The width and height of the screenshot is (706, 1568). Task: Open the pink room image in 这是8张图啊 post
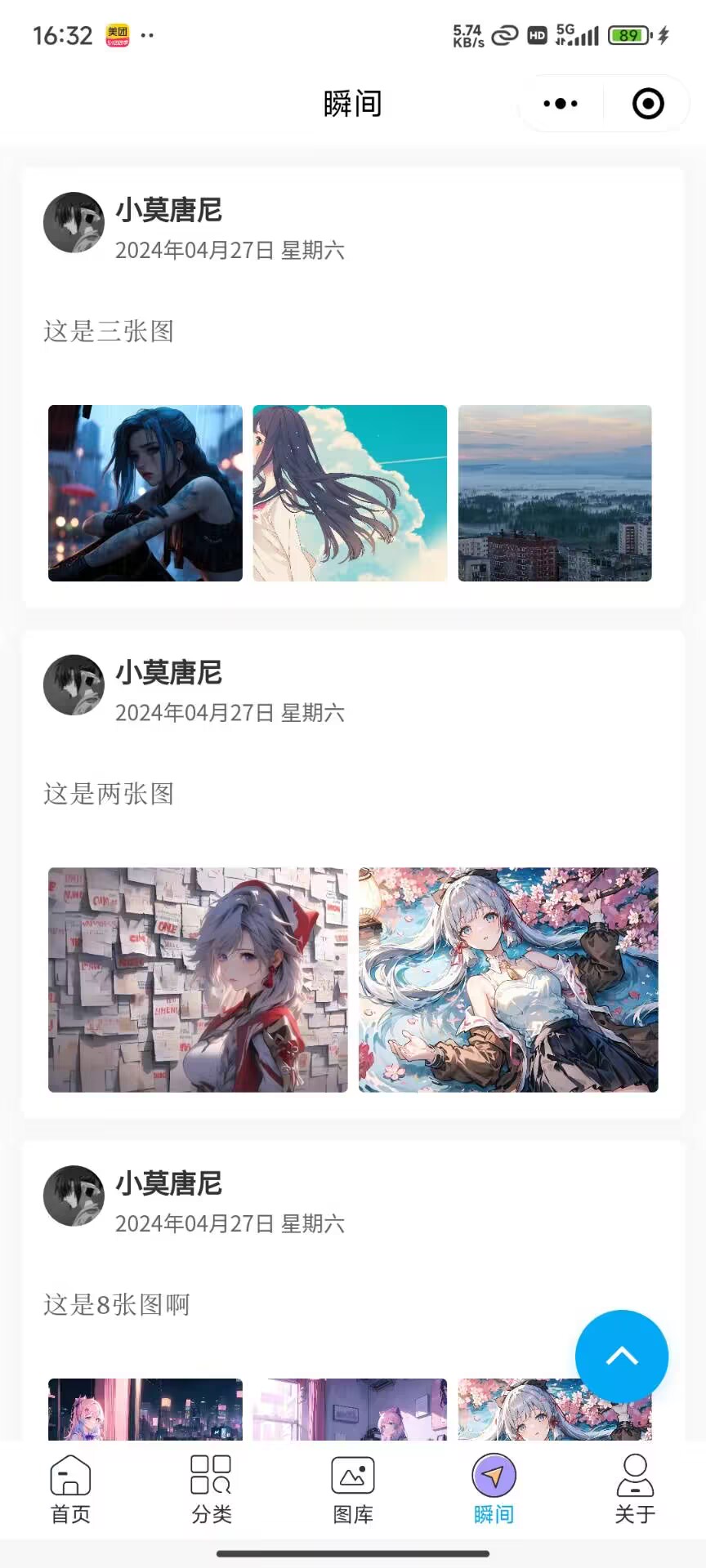(350, 1410)
